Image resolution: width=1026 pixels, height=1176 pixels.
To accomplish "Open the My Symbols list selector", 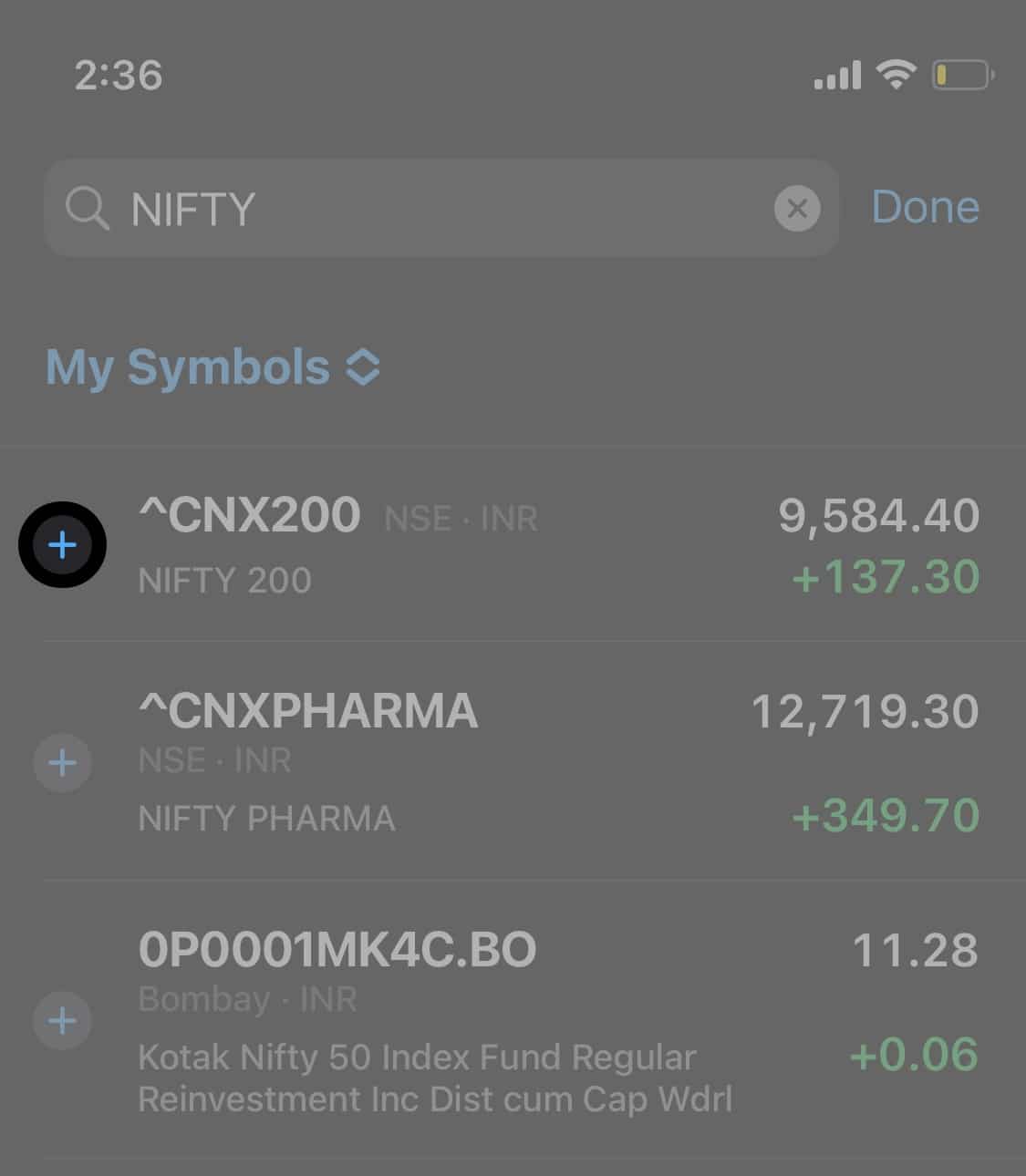I will pos(213,367).
